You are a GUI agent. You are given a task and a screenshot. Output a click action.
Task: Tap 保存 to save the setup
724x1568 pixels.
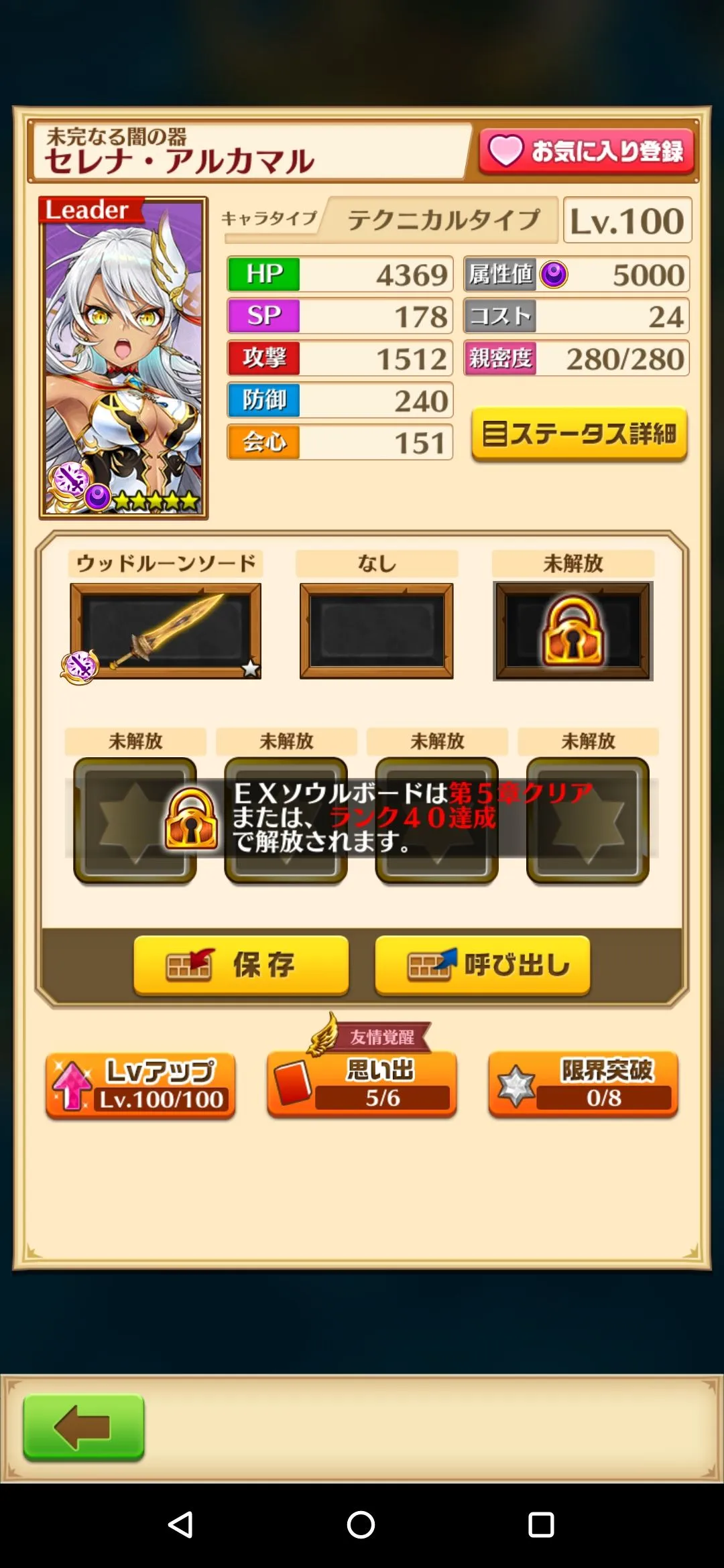[241, 965]
